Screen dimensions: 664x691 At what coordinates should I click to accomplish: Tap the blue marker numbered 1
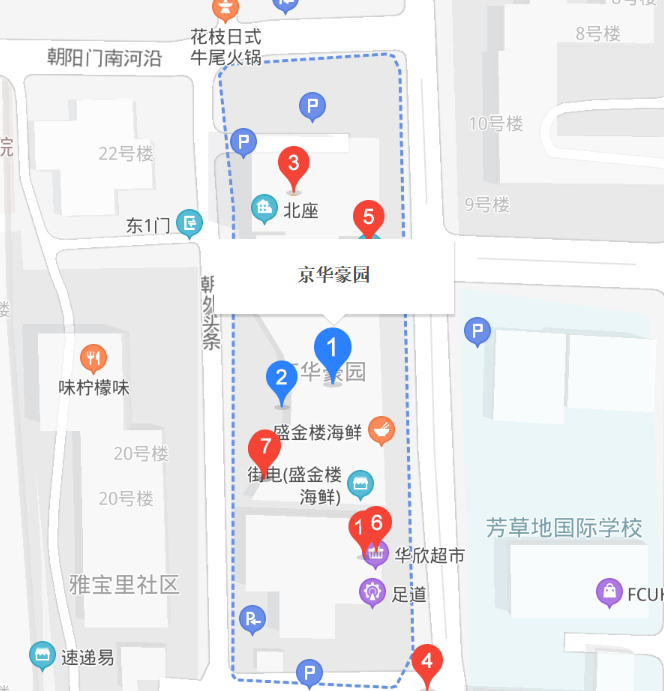point(333,348)
